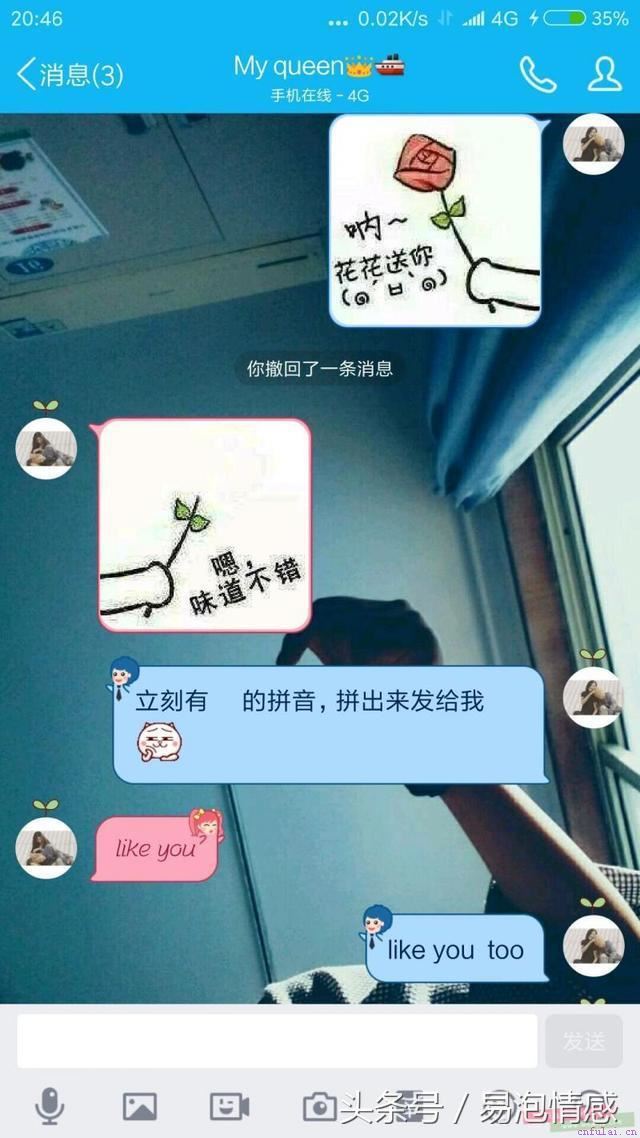This screenshot has width=640, height=1138.
Task: Open the rose sticker image 花花送你
Action: coord(435,221)
